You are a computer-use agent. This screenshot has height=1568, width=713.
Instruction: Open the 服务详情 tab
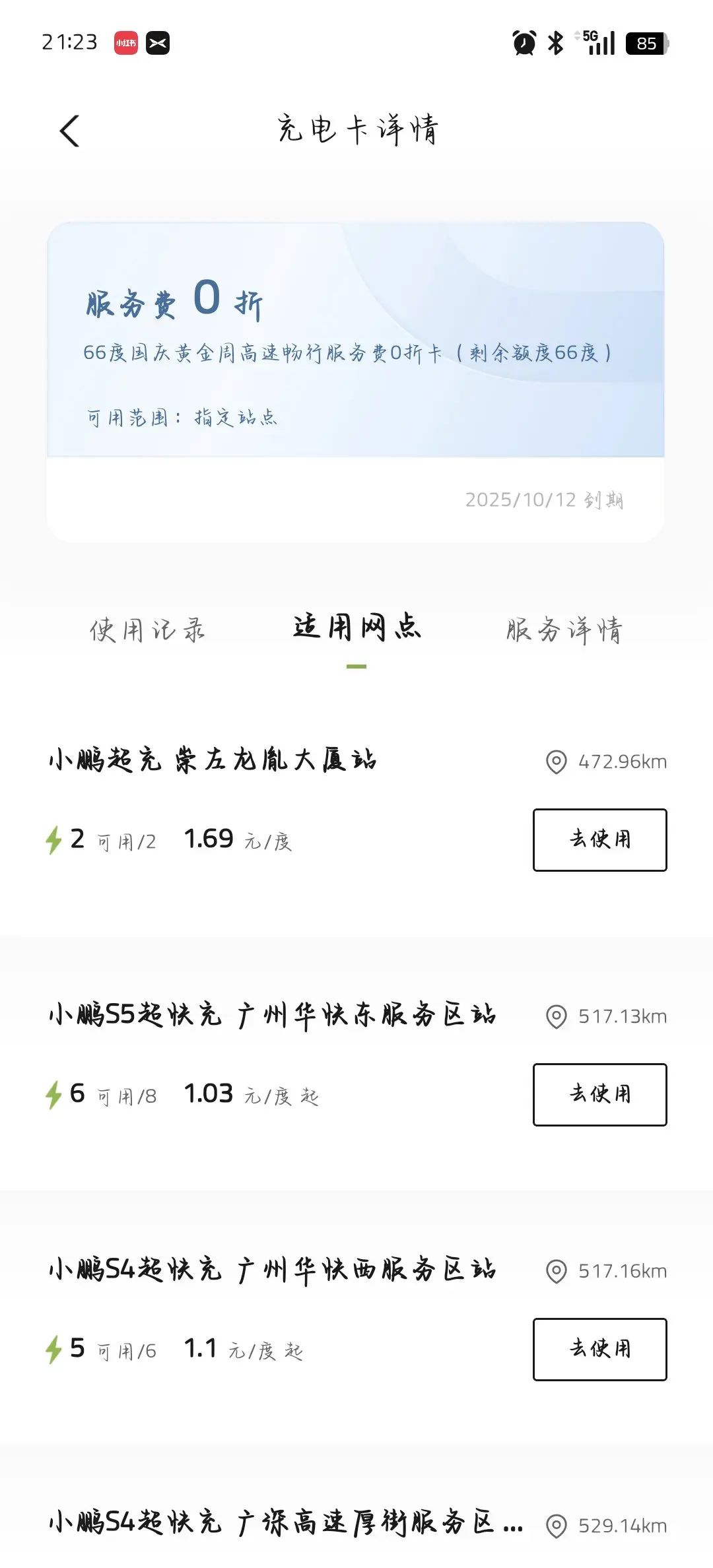tap(564, 630)
